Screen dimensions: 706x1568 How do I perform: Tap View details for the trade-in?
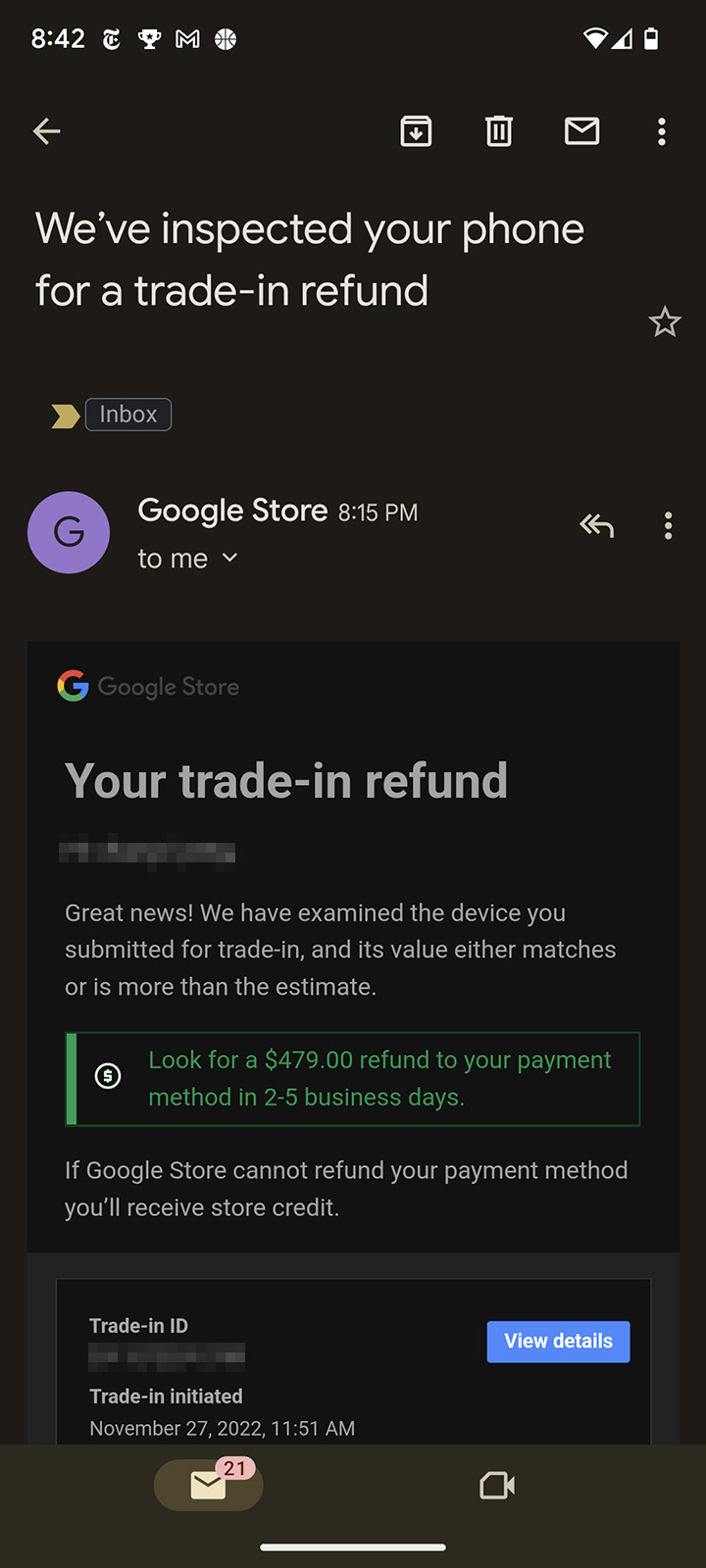[558, 1342]
